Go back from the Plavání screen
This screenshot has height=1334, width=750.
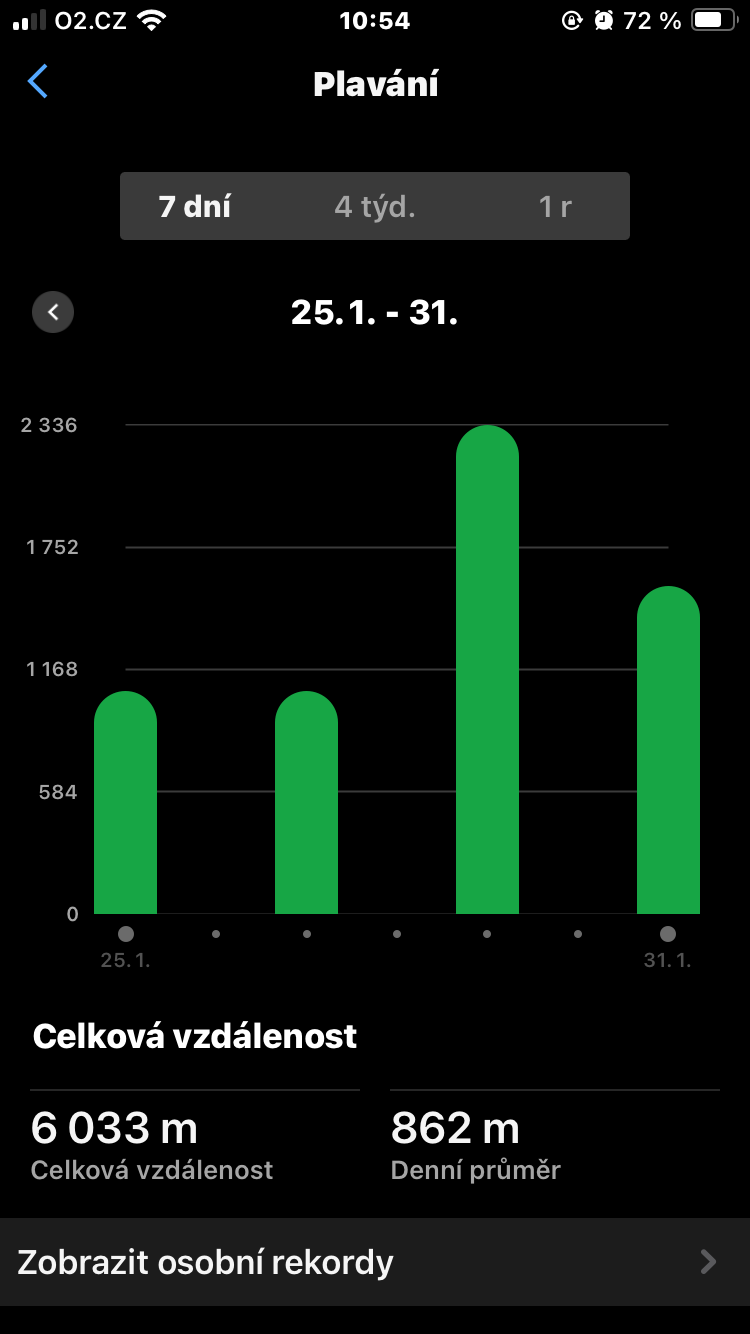click(x=38, y=82)
